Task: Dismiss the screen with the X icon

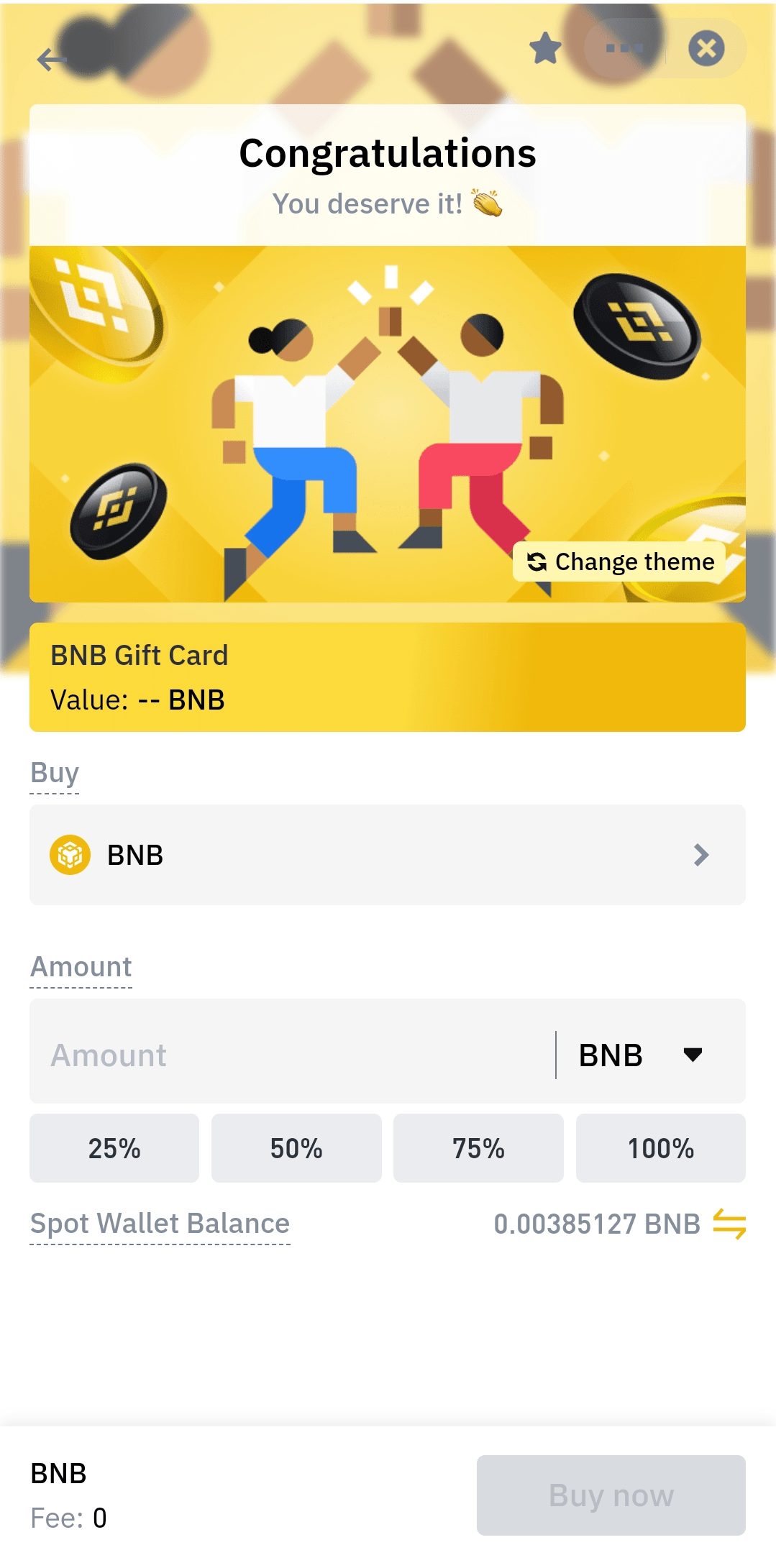Action: click(x=706, y=49)
